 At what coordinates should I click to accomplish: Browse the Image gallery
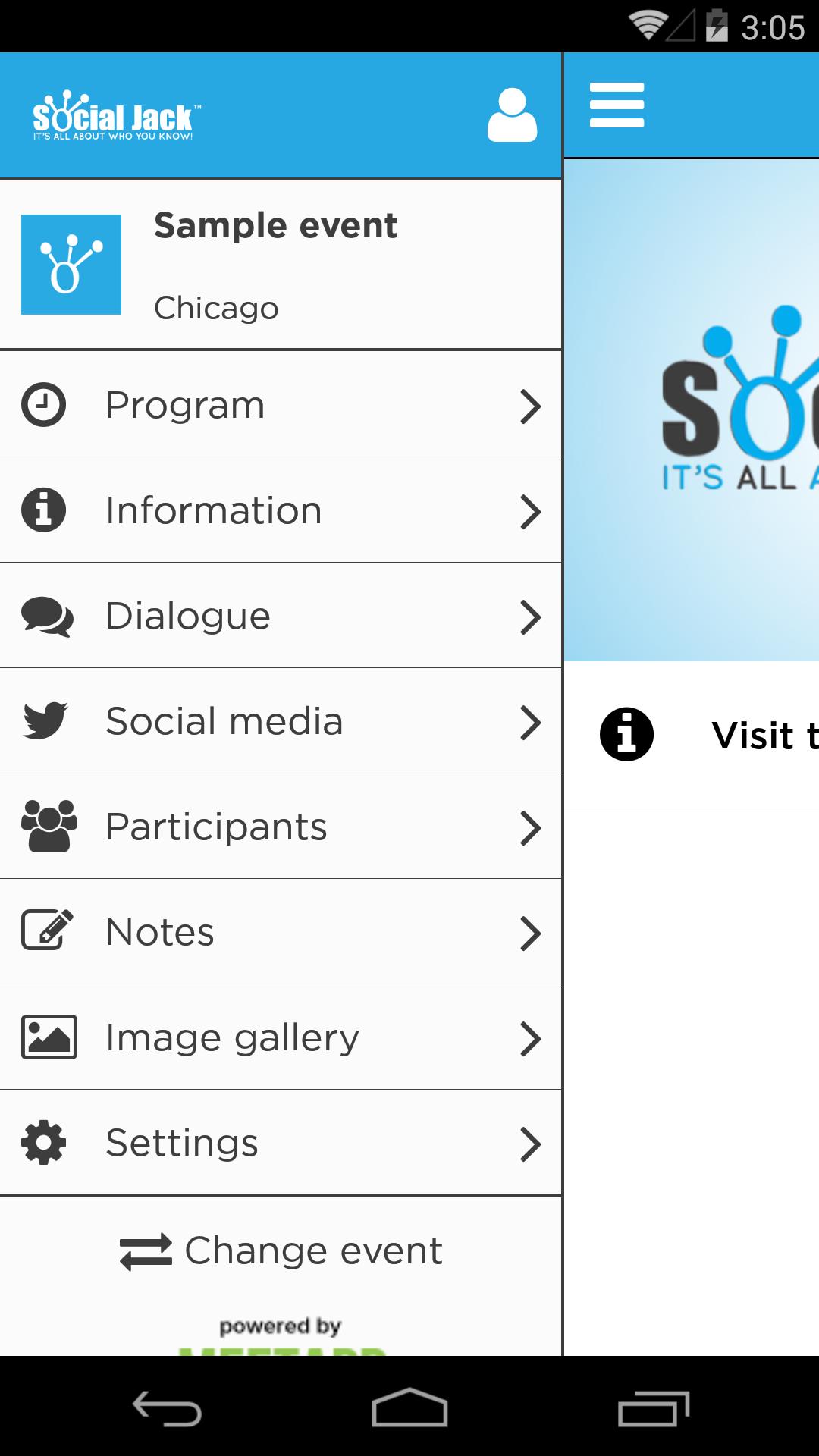coord(281,1037)
